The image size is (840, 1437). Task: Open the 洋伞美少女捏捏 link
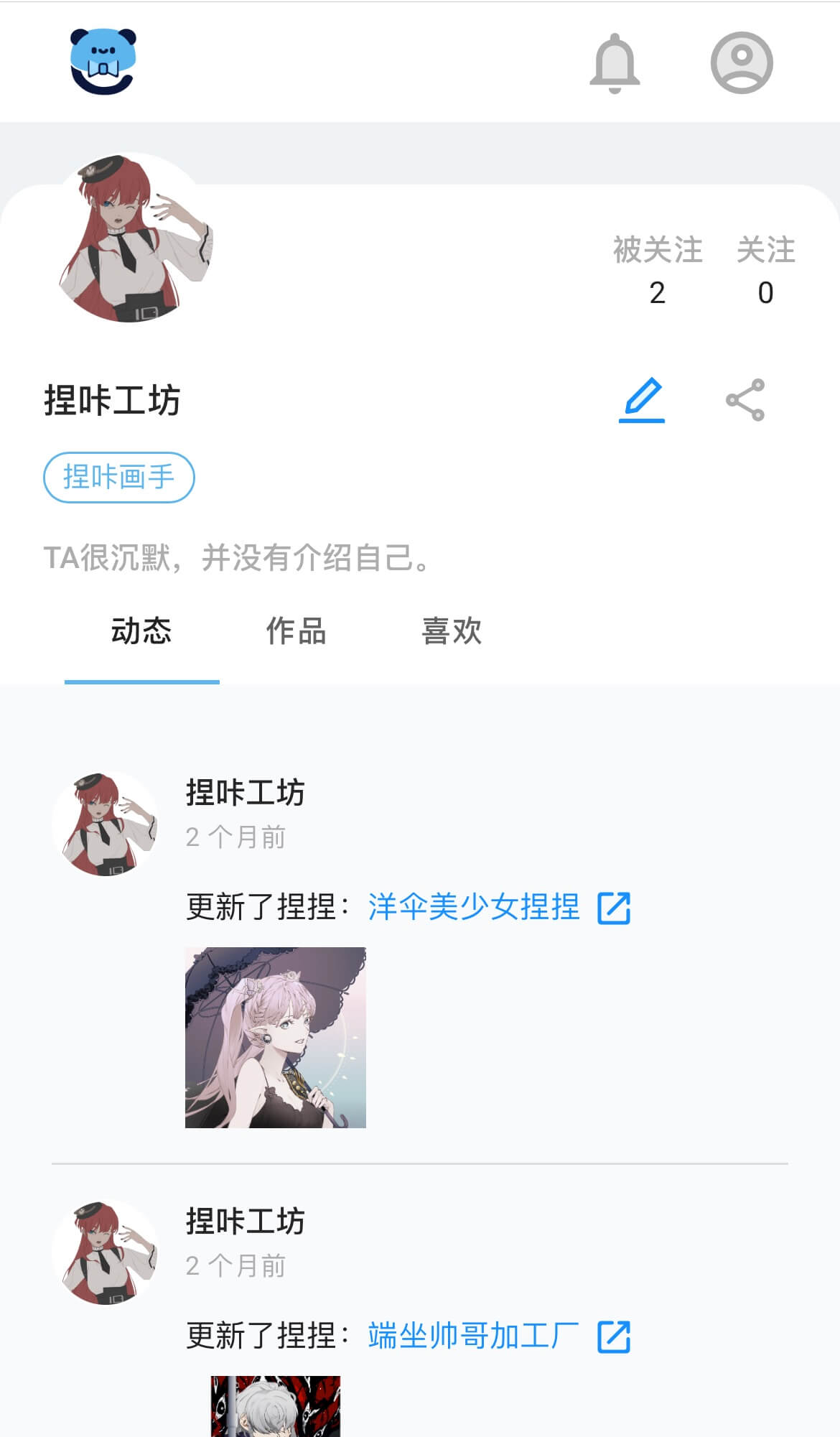coord(474,907)
